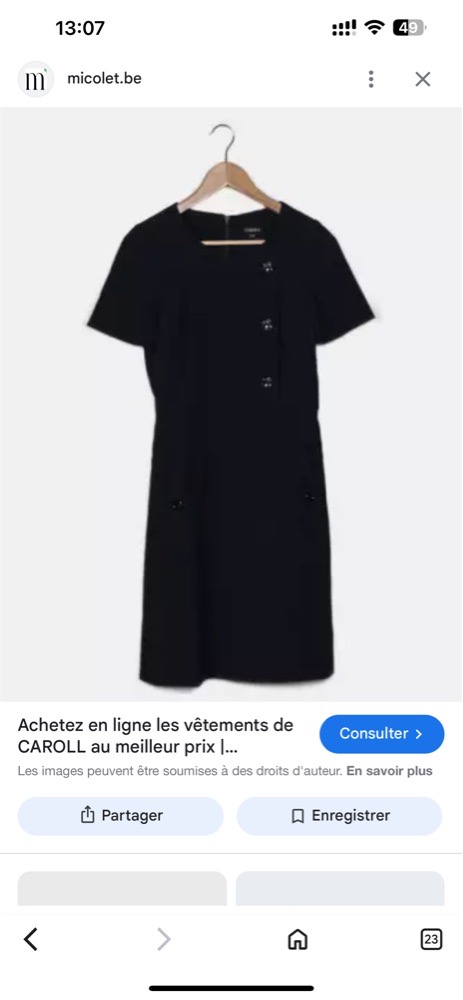Open the three-dot overflow menu
Viewport: 463px width, 1000px height.
click(x=371, y=79)
